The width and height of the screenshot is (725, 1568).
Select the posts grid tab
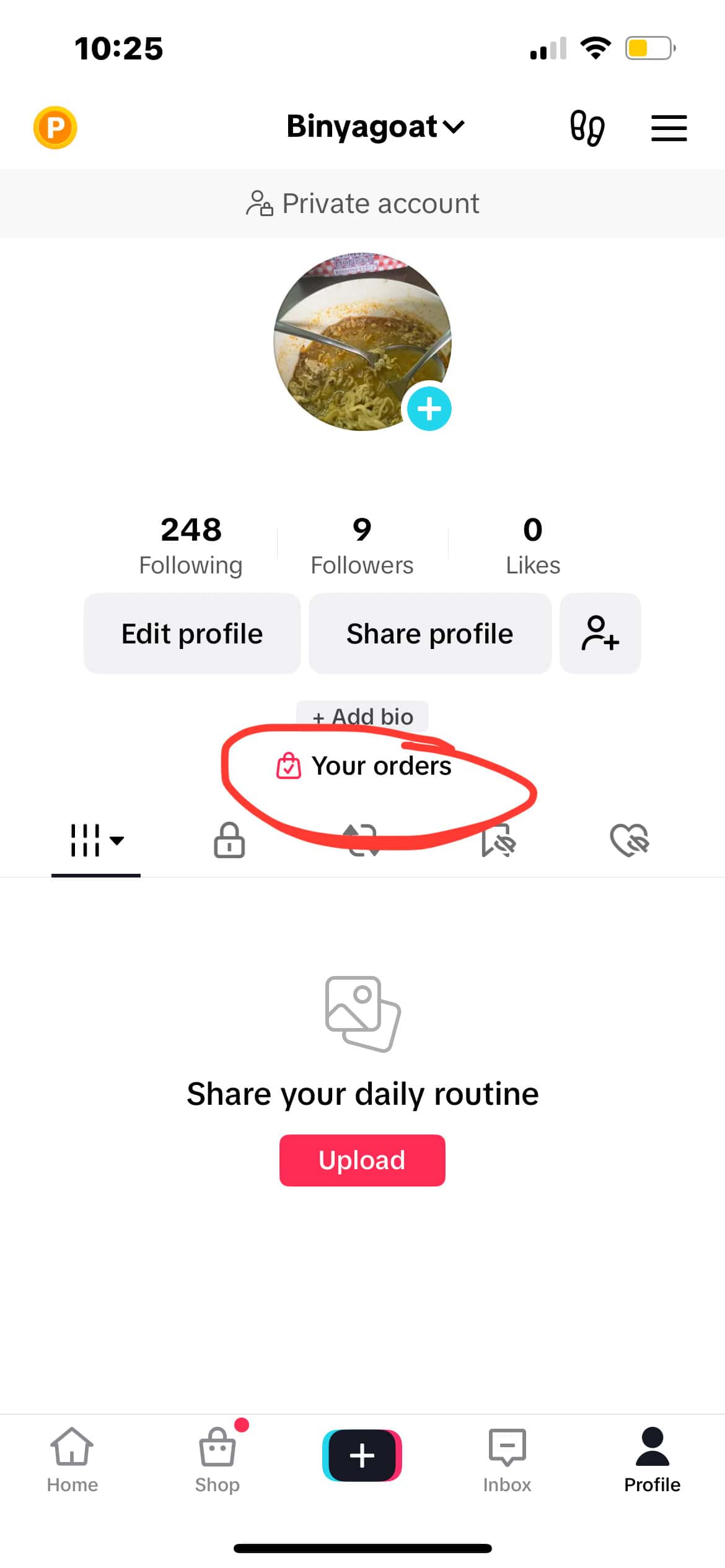pyautogui.click(x=96, y=840)
